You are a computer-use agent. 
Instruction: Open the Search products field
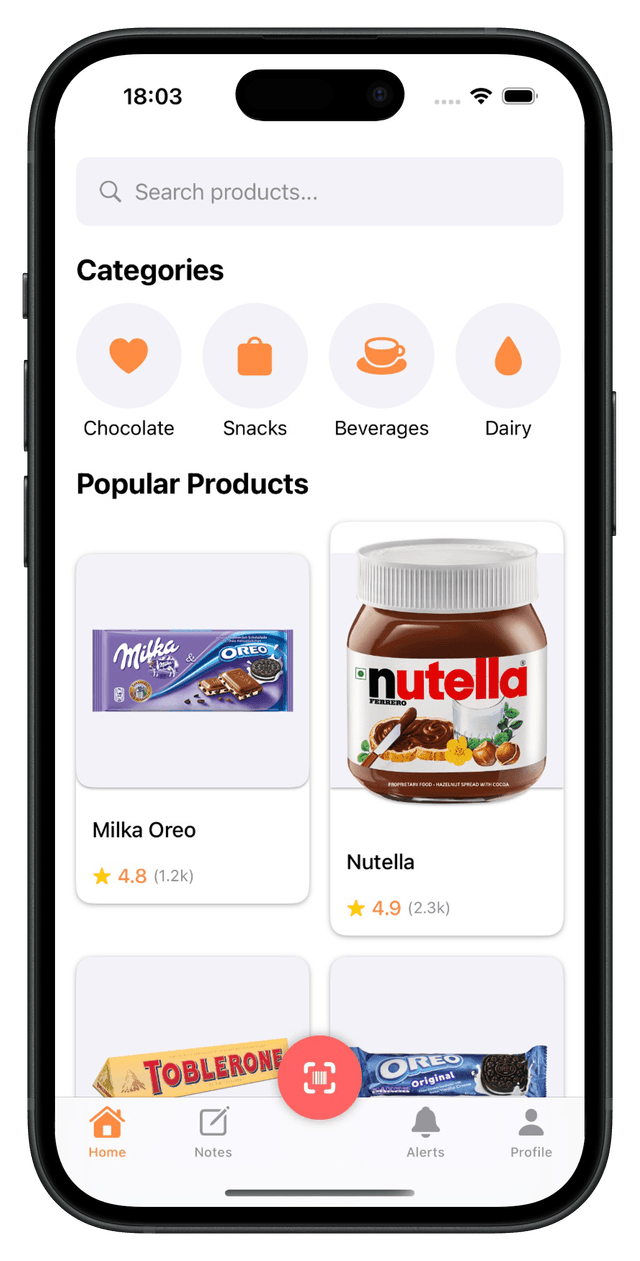pos(319,192)
